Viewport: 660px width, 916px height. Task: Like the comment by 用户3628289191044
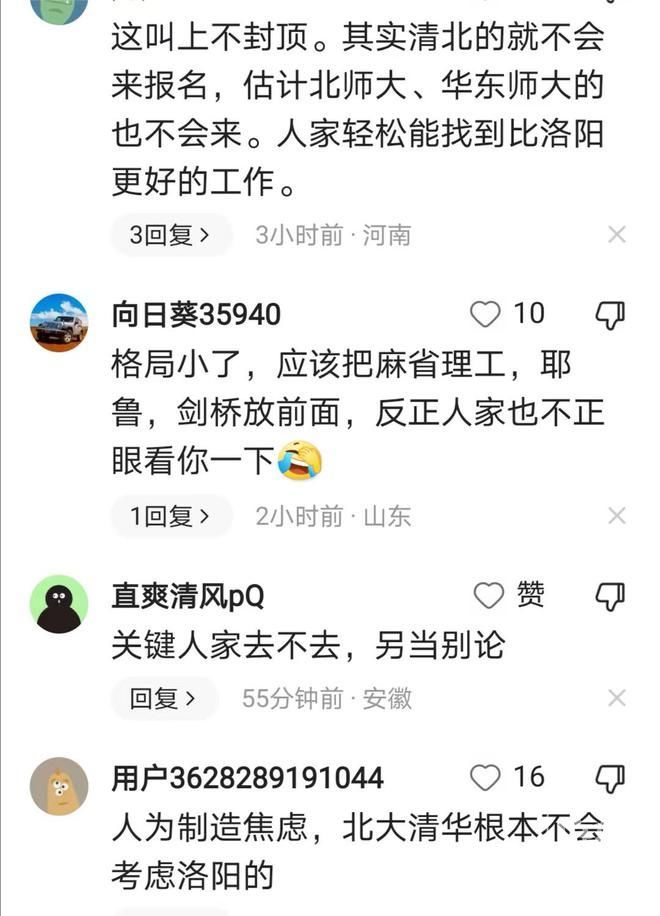(486, 778)
